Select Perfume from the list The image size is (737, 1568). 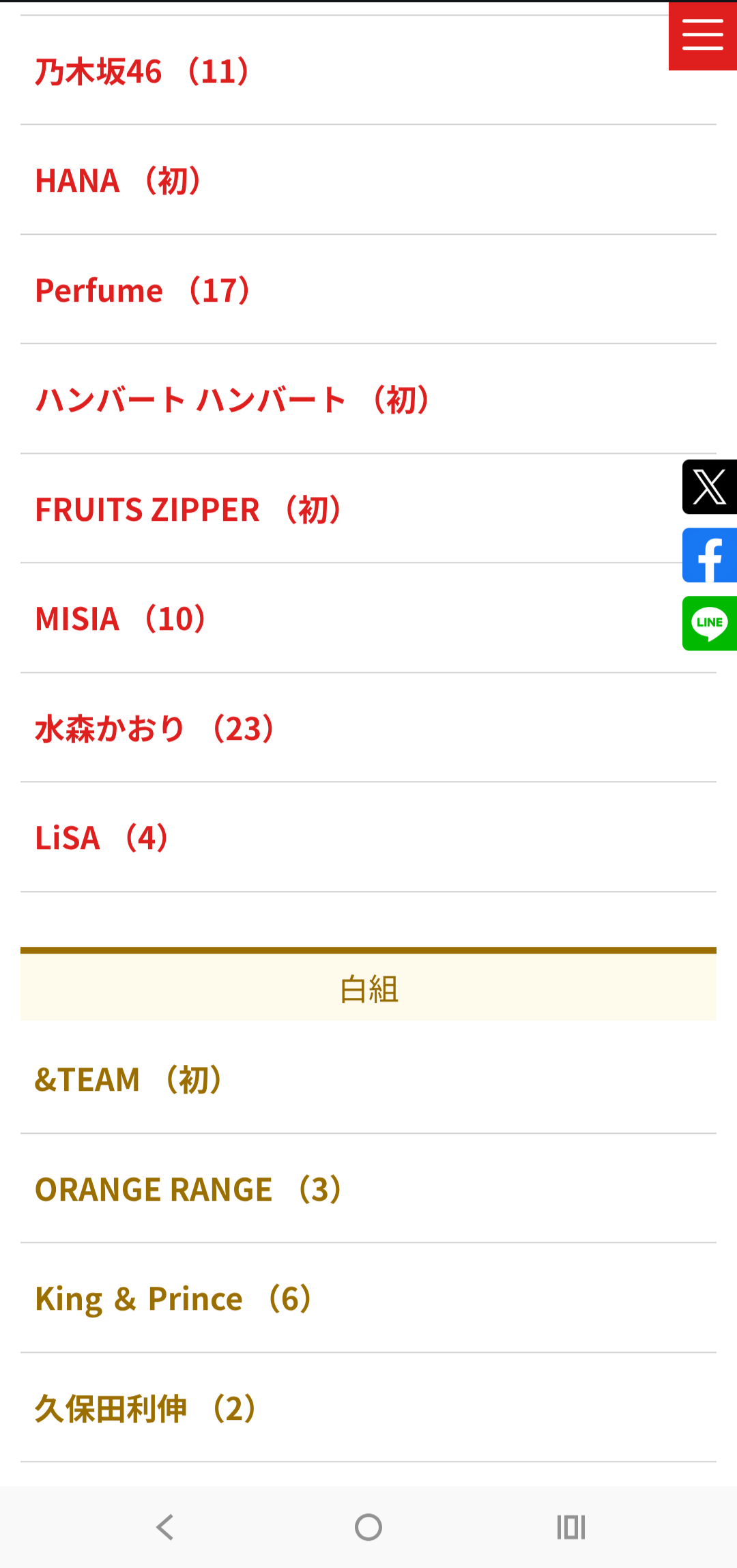[142, 291]
